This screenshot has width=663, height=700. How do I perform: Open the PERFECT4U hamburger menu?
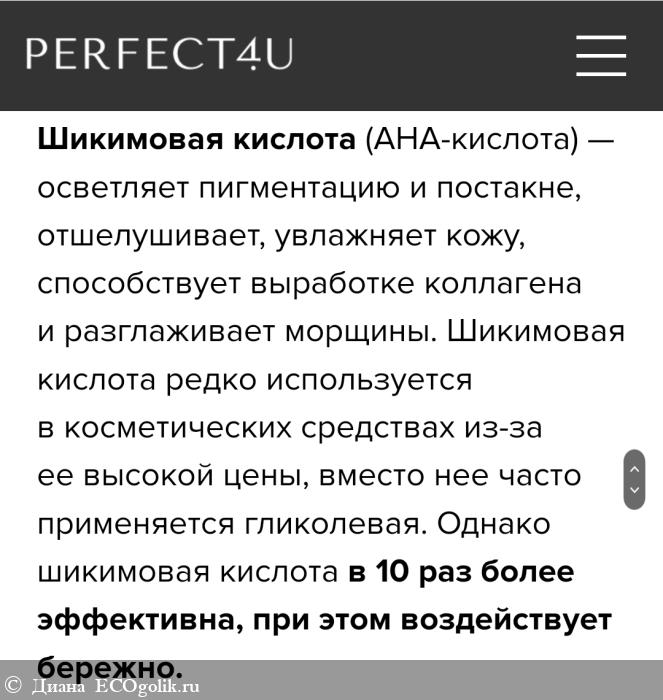[601, 55]
